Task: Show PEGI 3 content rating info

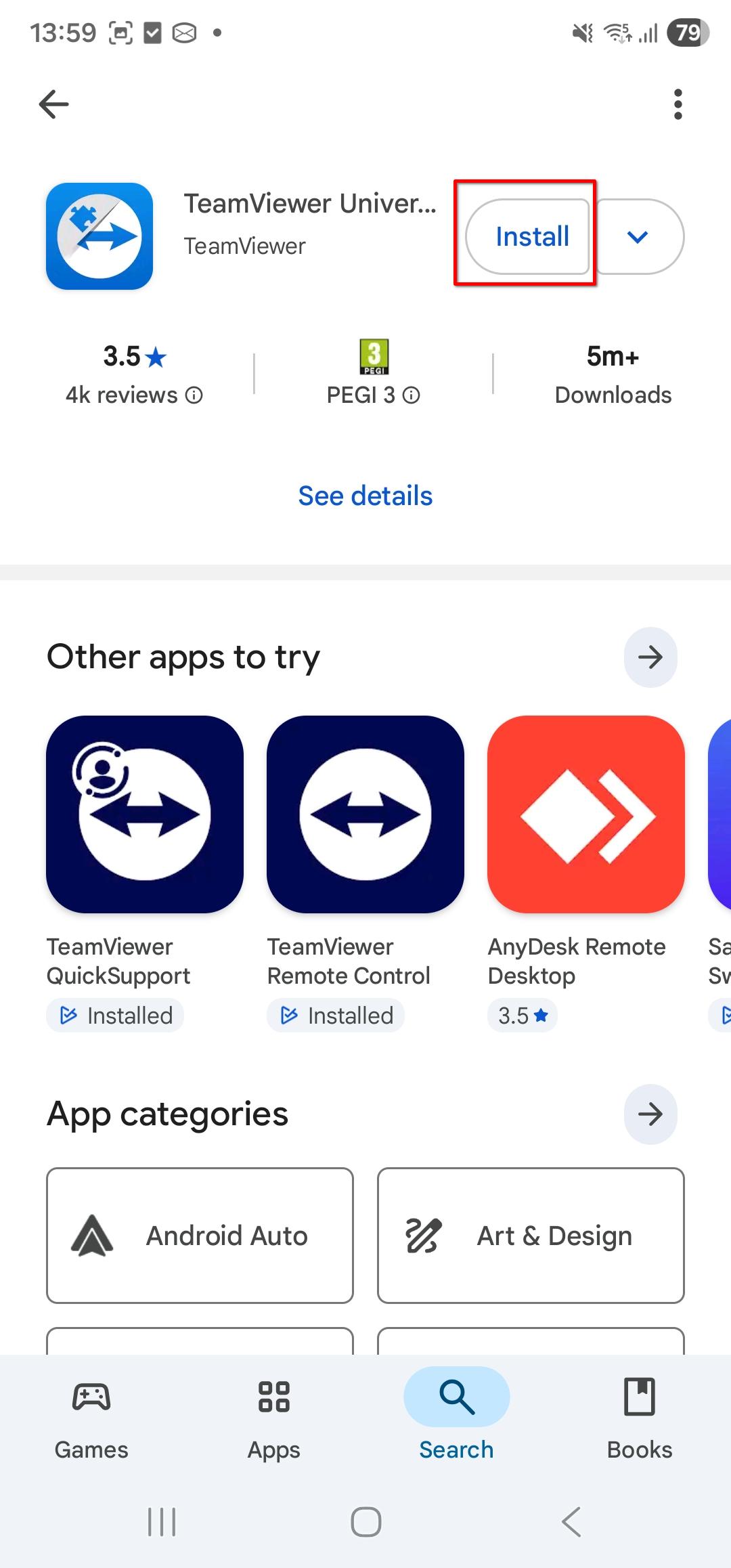Action: (x=373, y=395)
